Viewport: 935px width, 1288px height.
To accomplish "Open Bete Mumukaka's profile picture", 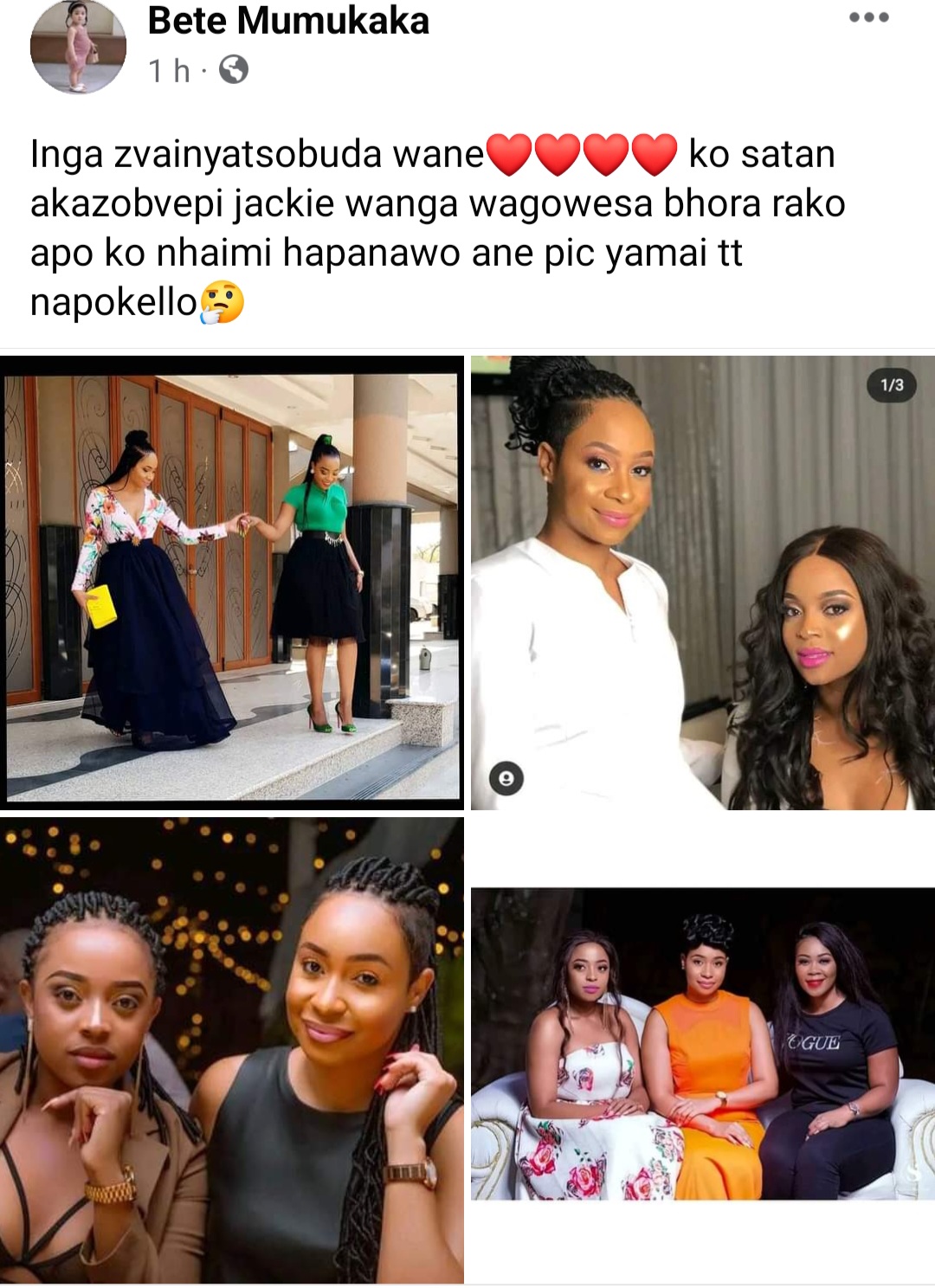I will pos(78,47).
